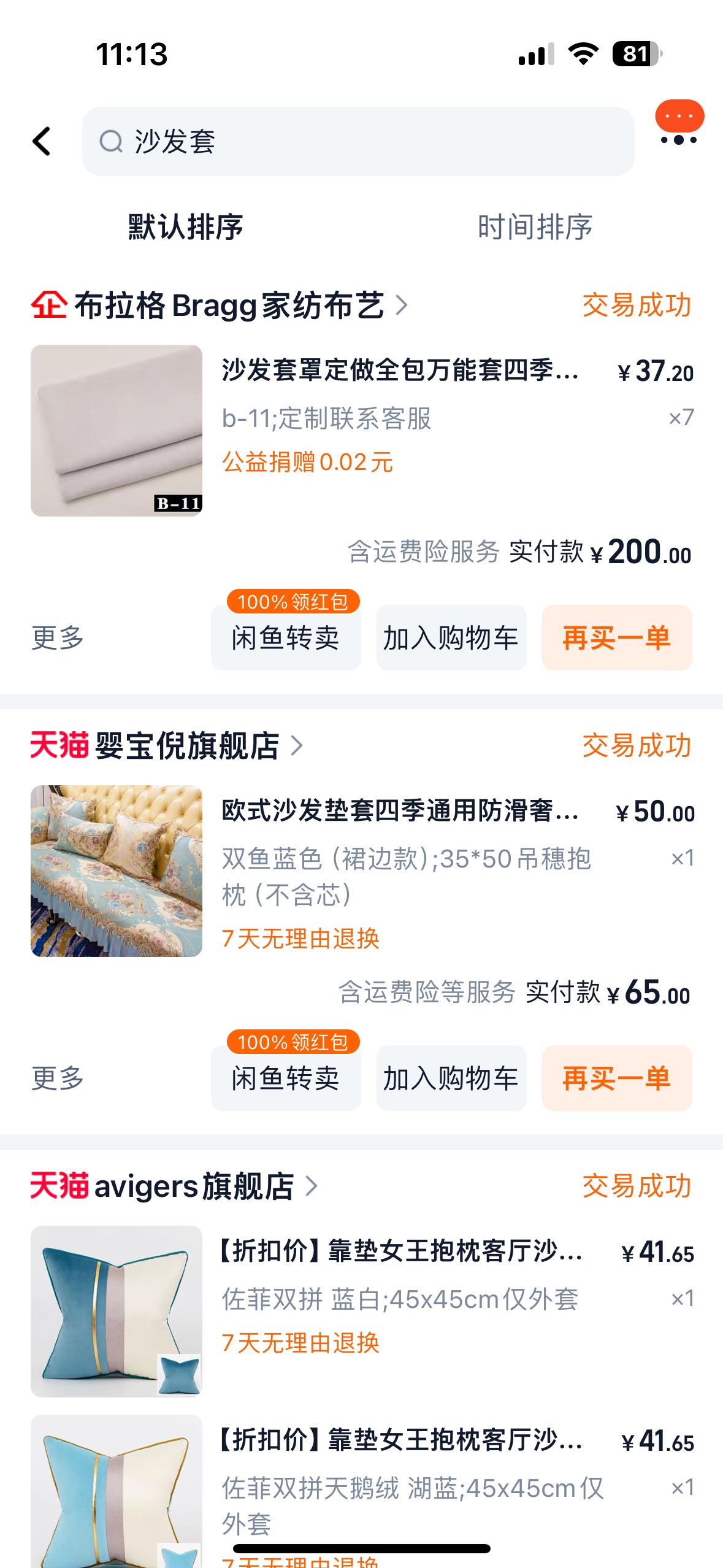Resell the 布拉格Bragg order via 闲鱼转卖
Viewport: 723px width, 1568px height.
(x=286, y=638)
